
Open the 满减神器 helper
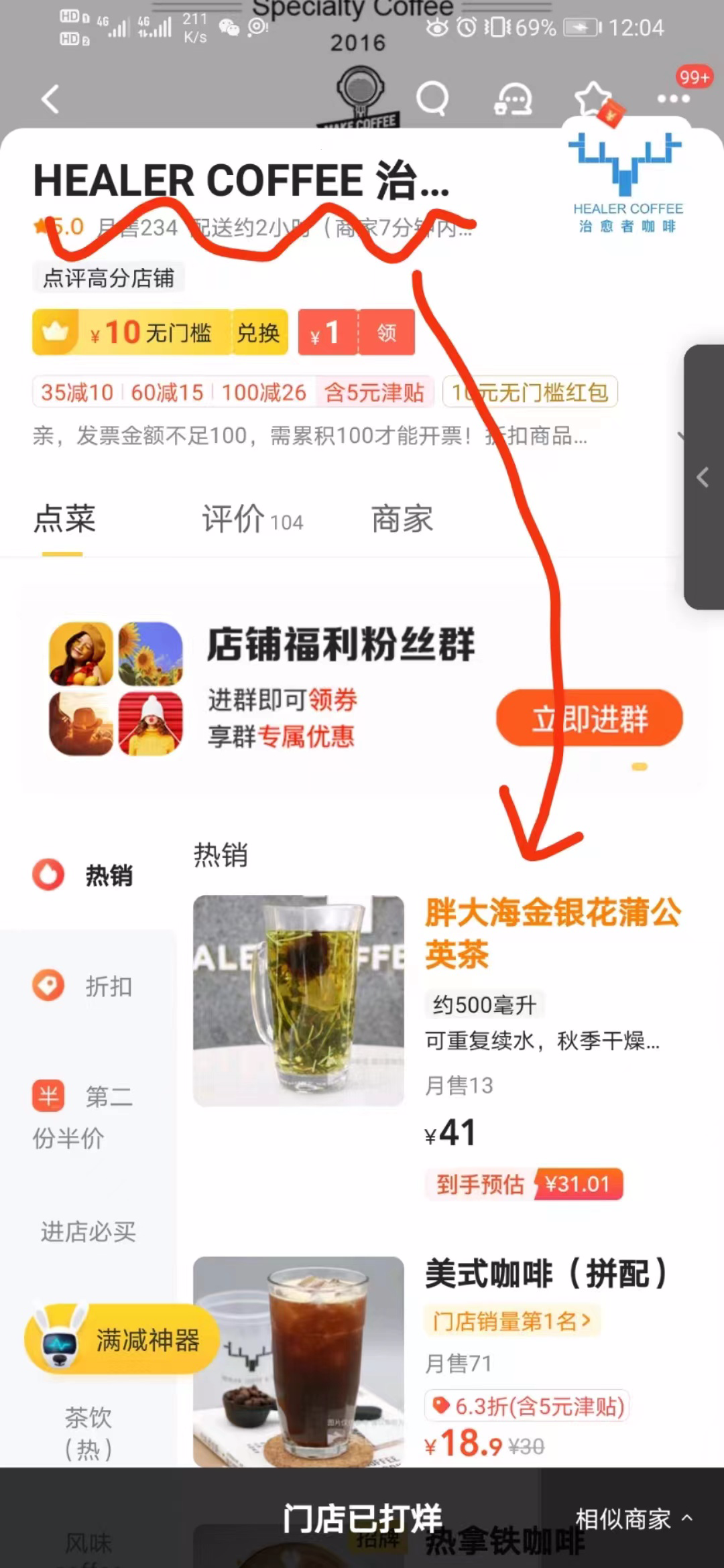click(x=124, y=1340)
